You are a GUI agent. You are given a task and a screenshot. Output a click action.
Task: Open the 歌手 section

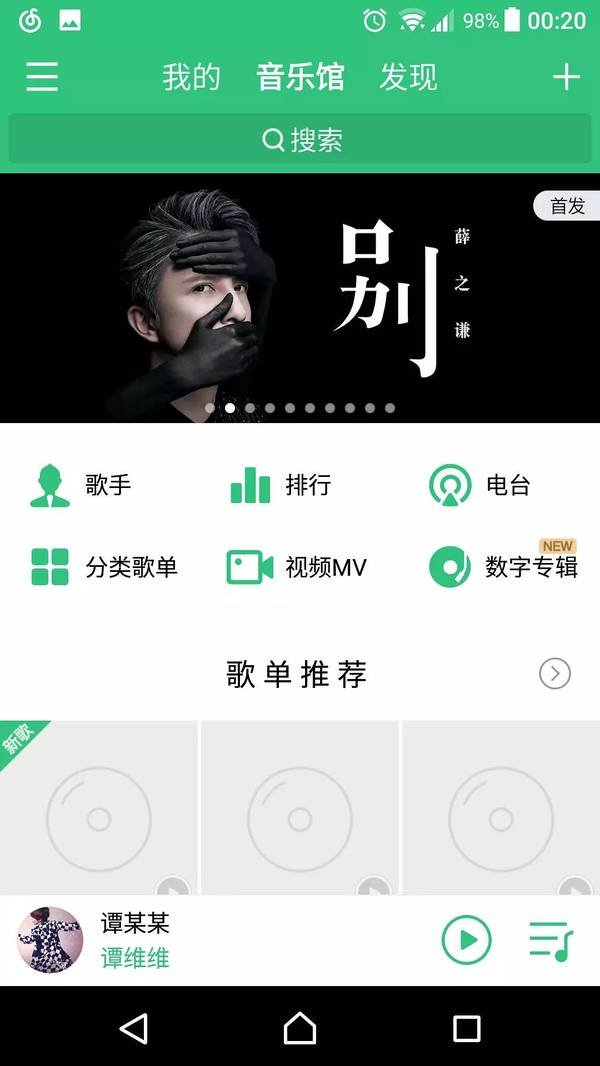coord(82,486)
